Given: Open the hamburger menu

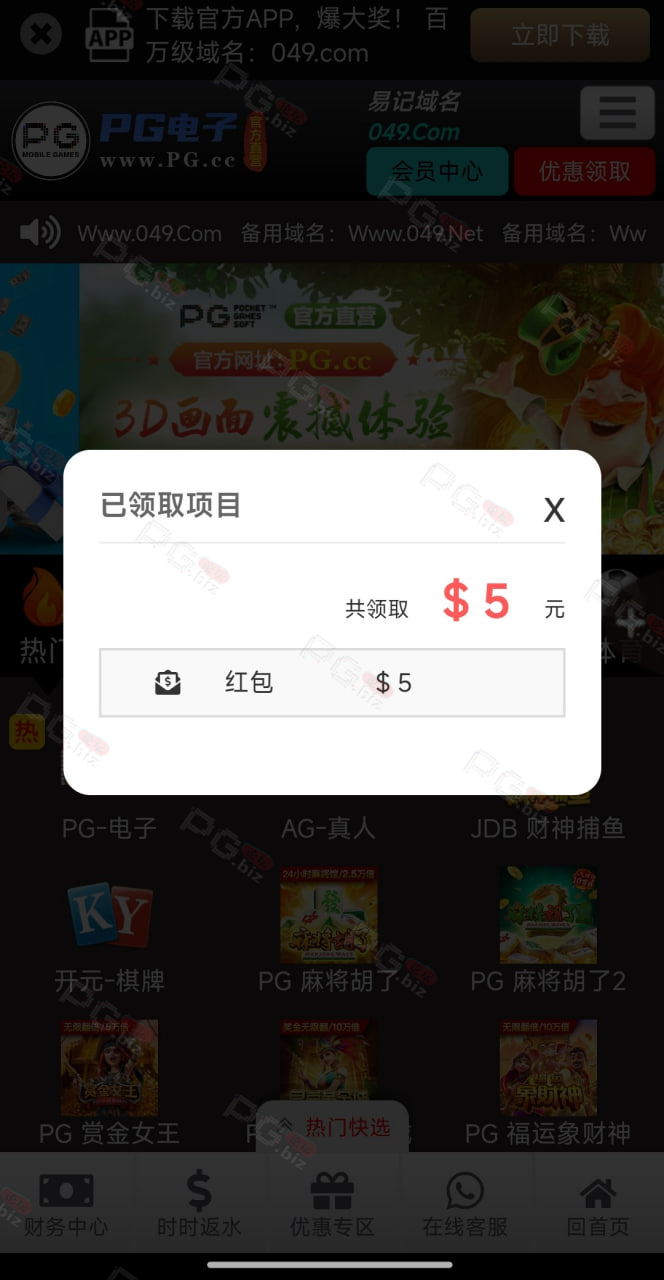Looking at the screenshot, I should pos(617,112).
